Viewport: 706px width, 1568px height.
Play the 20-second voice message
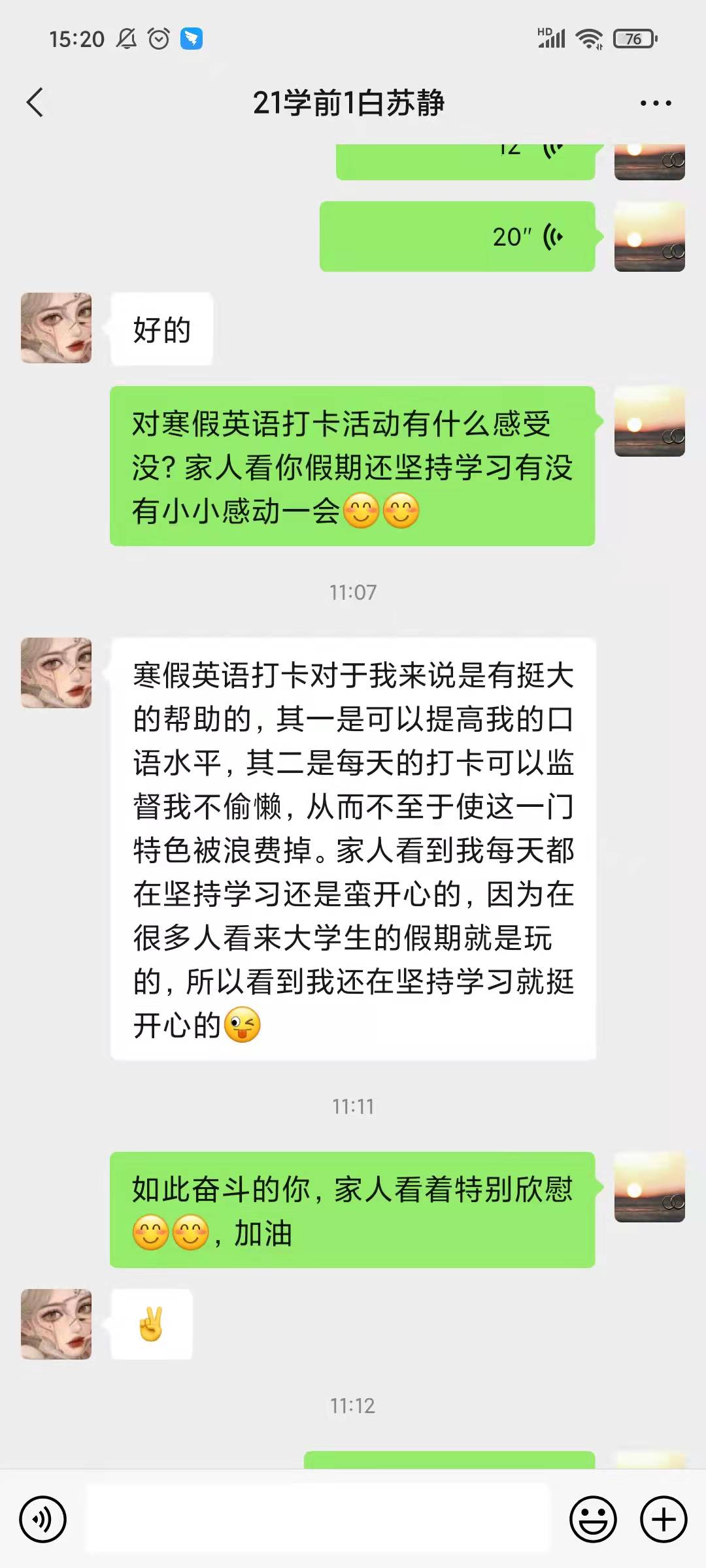[x=458, y=237]
